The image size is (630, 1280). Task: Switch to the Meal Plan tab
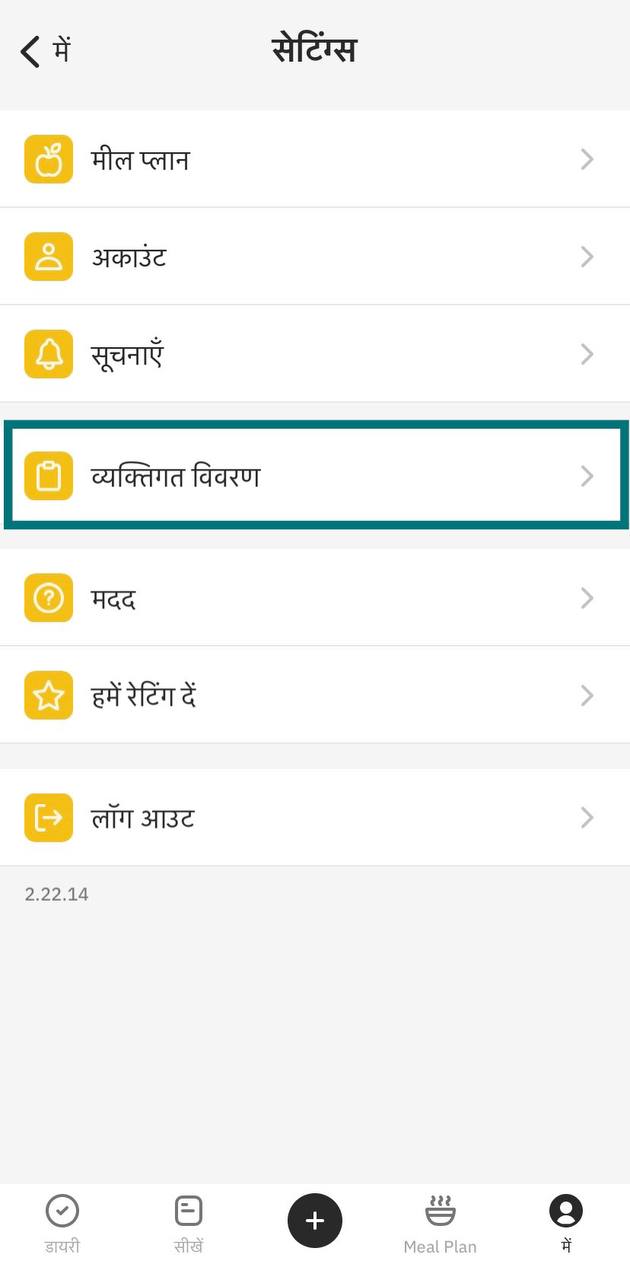(440, 1224)
